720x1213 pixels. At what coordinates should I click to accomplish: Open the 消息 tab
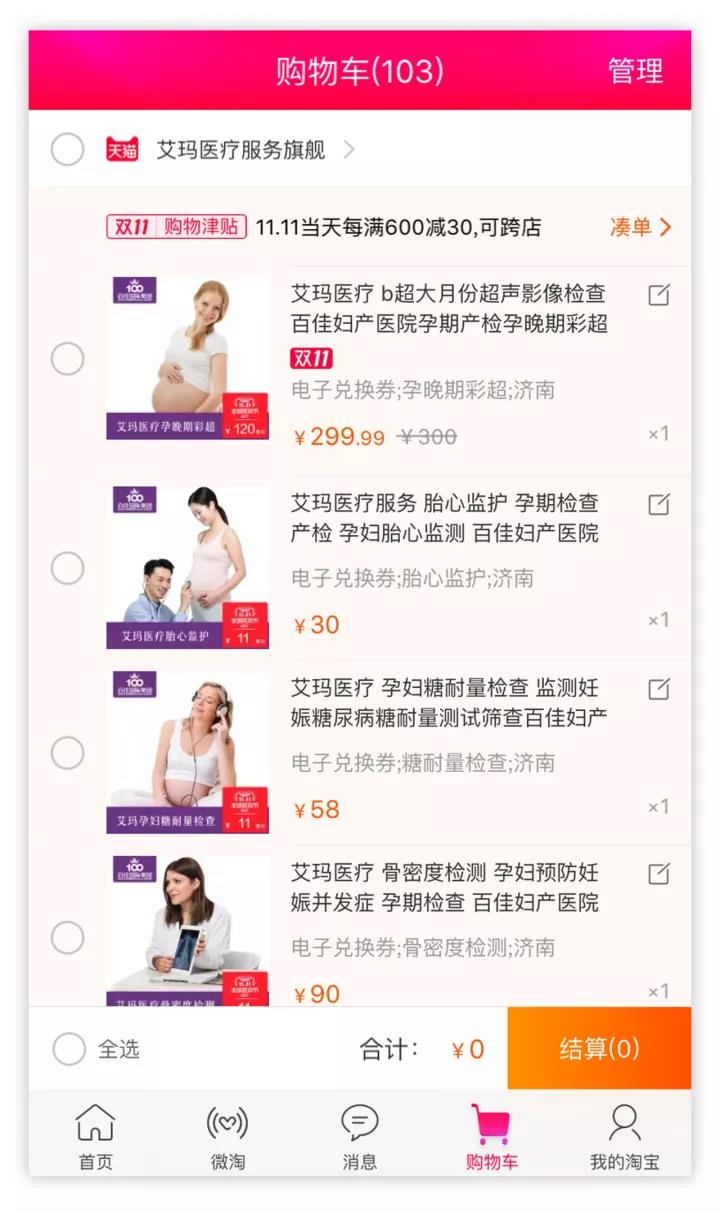(x=359, y=1137)
